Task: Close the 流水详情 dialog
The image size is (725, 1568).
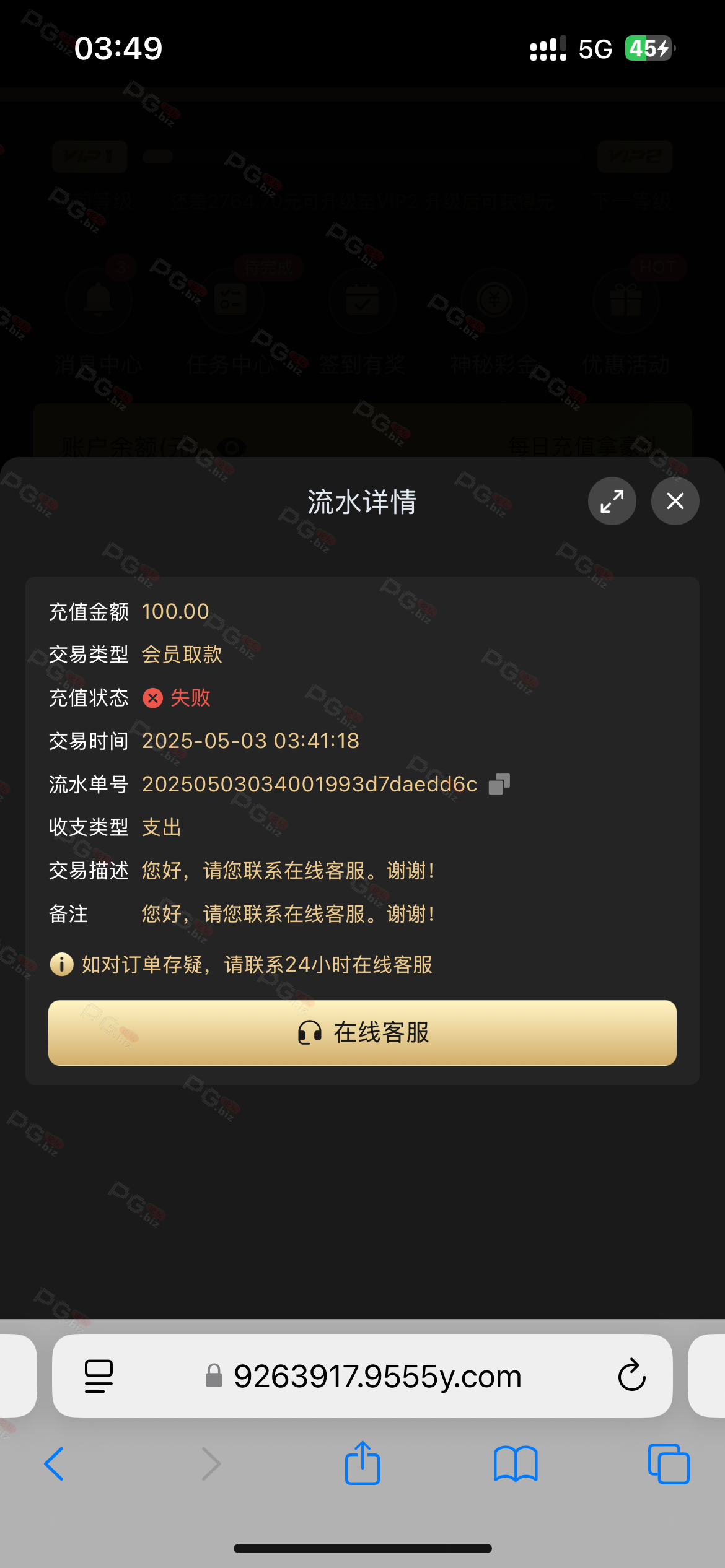Action: [x=675, y=501]
